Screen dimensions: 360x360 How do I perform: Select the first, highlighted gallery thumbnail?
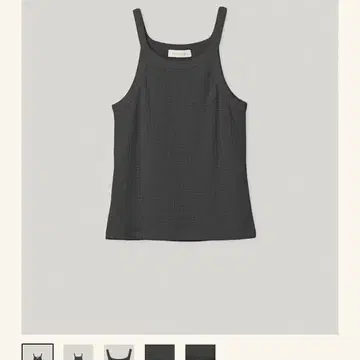point(38,352)
